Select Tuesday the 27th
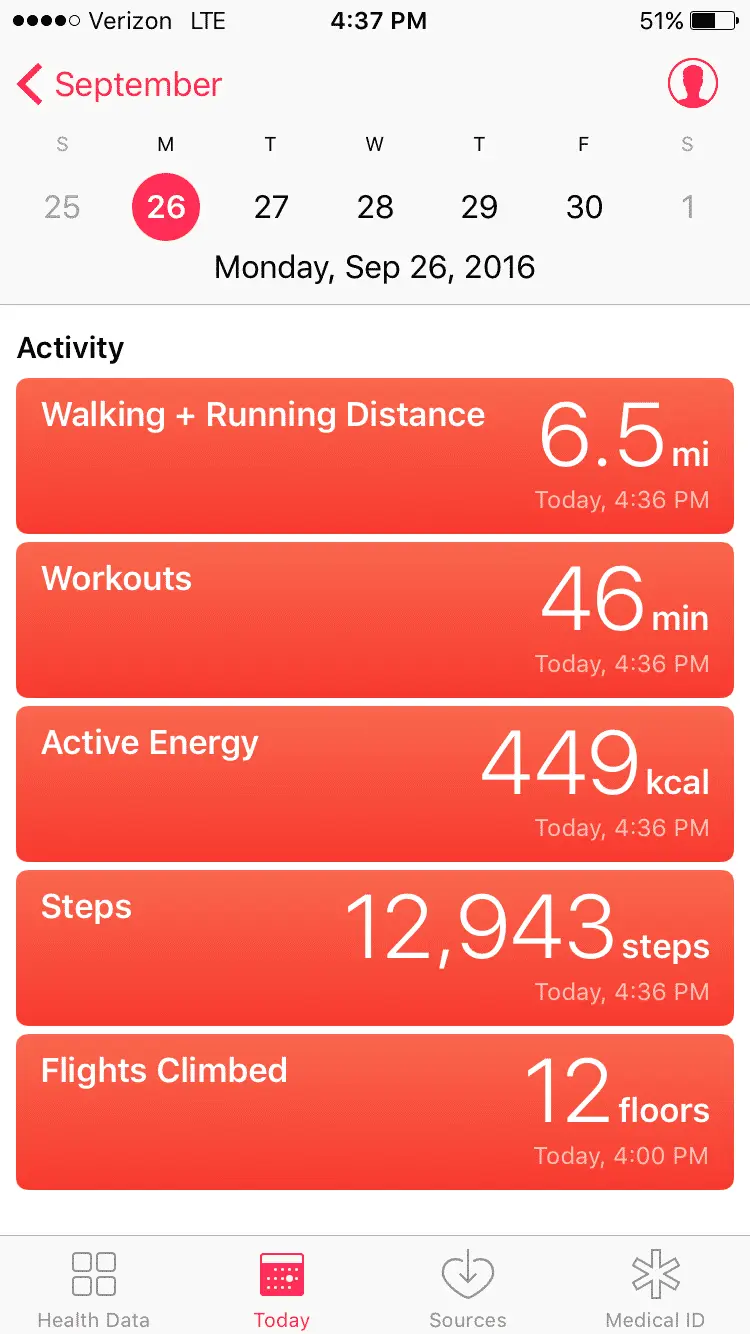The height and width of the screenshot is (1334, 750). [271, 207]
